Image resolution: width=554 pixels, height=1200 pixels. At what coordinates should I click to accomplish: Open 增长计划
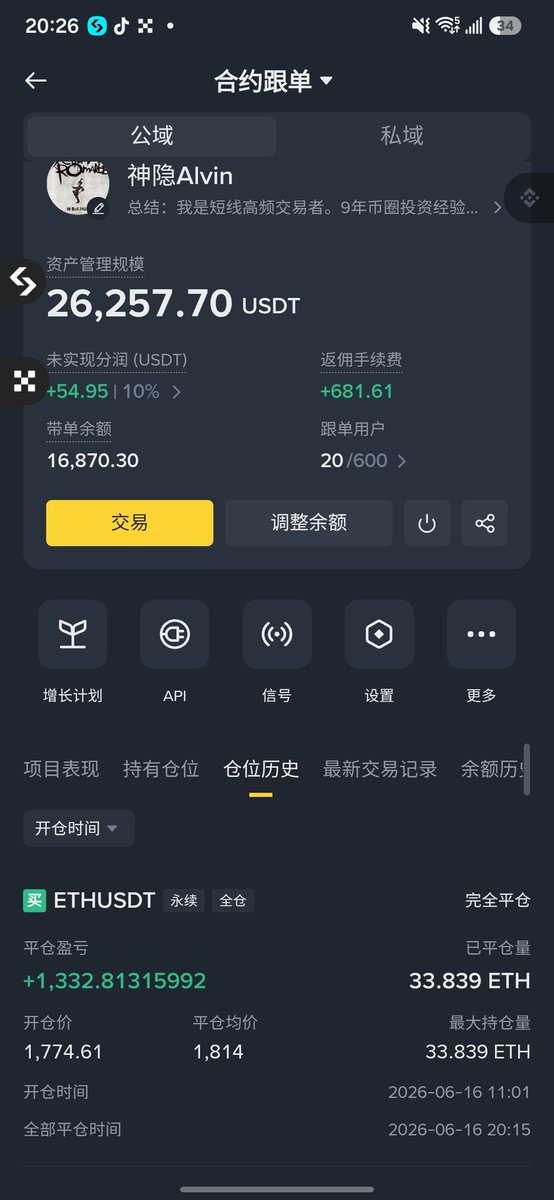[72, 651]
